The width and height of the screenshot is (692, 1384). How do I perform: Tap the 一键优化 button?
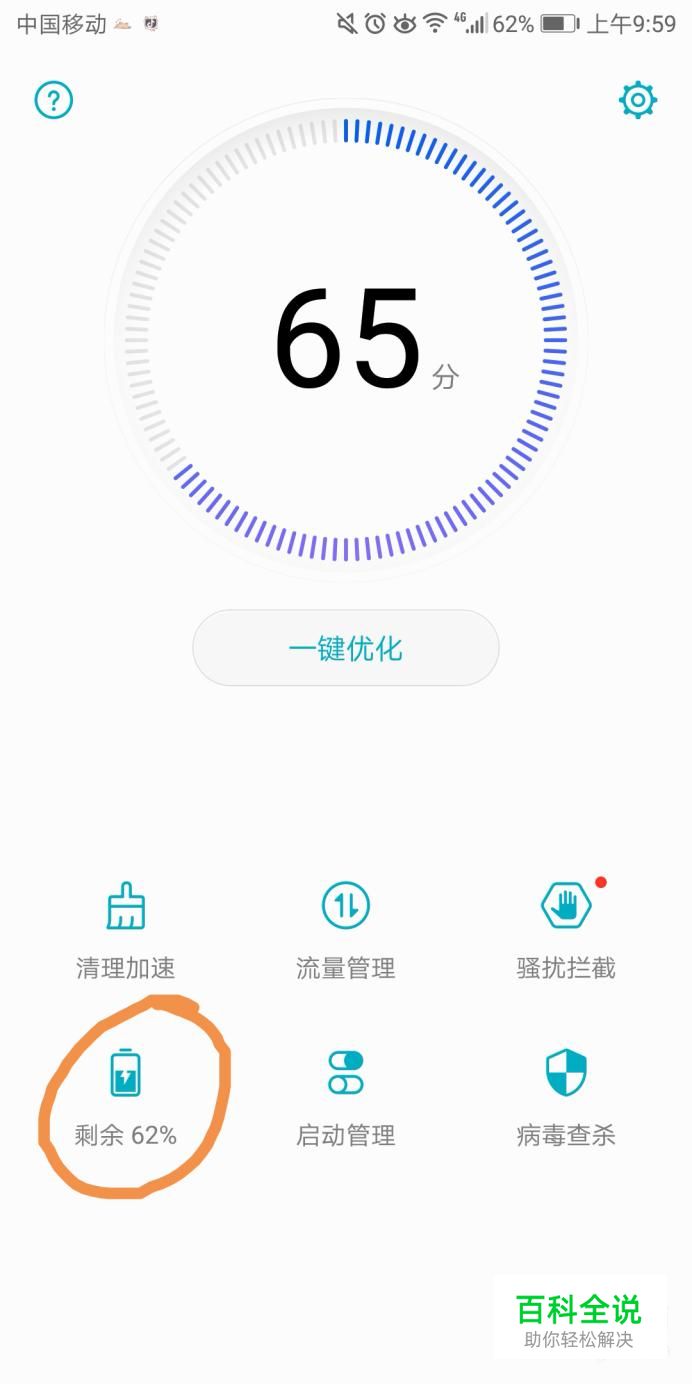(x=346, y=648)
